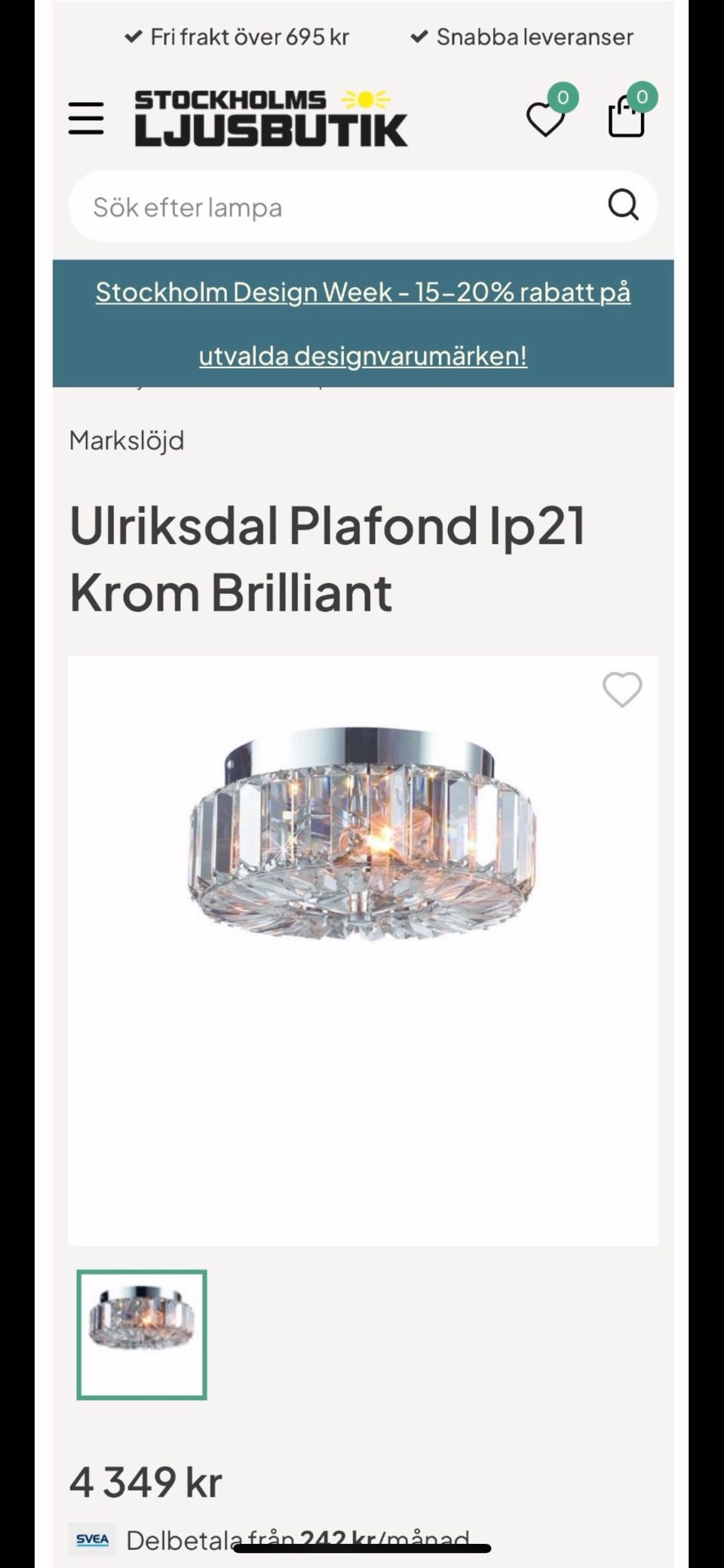The height and width of the screenshot is (1568, 724).
Task: Expand the breadcrumb trail above Markslöjd
Action: [226, 386]
